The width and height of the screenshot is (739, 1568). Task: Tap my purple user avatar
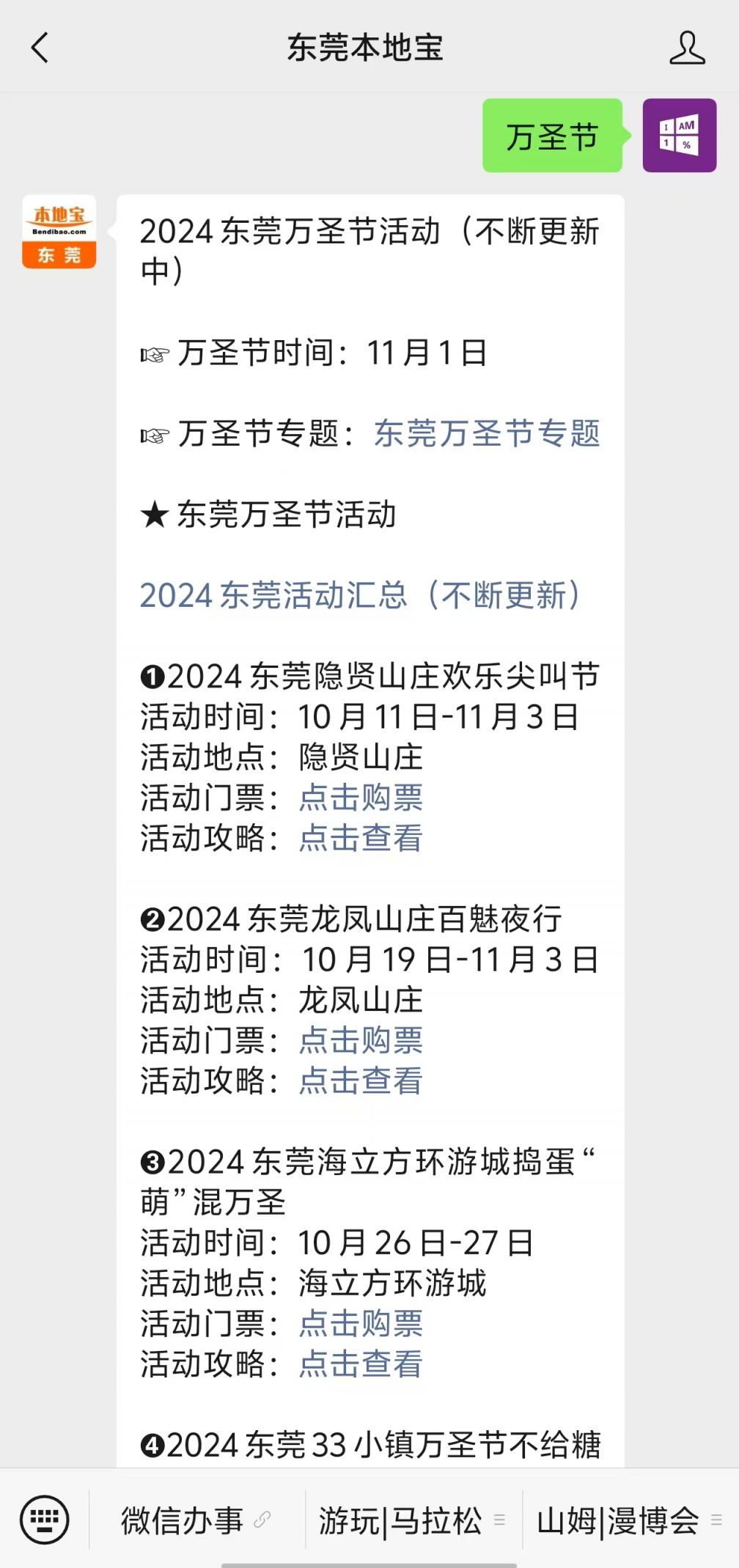tap(680, 136)
